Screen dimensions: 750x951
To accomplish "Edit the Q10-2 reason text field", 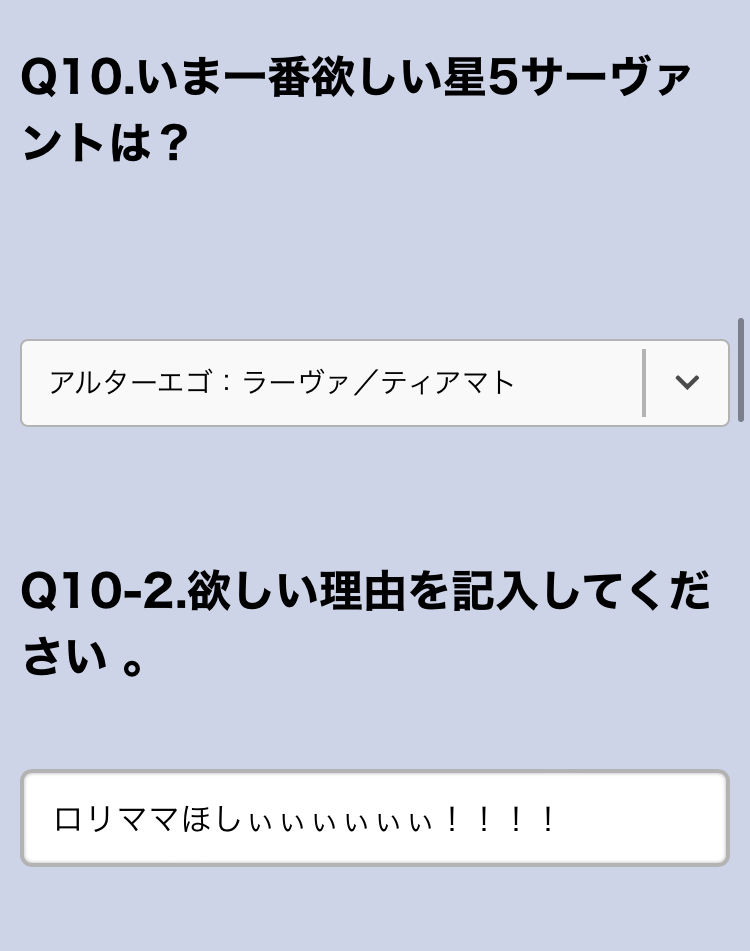I will [x=374, y=818].
